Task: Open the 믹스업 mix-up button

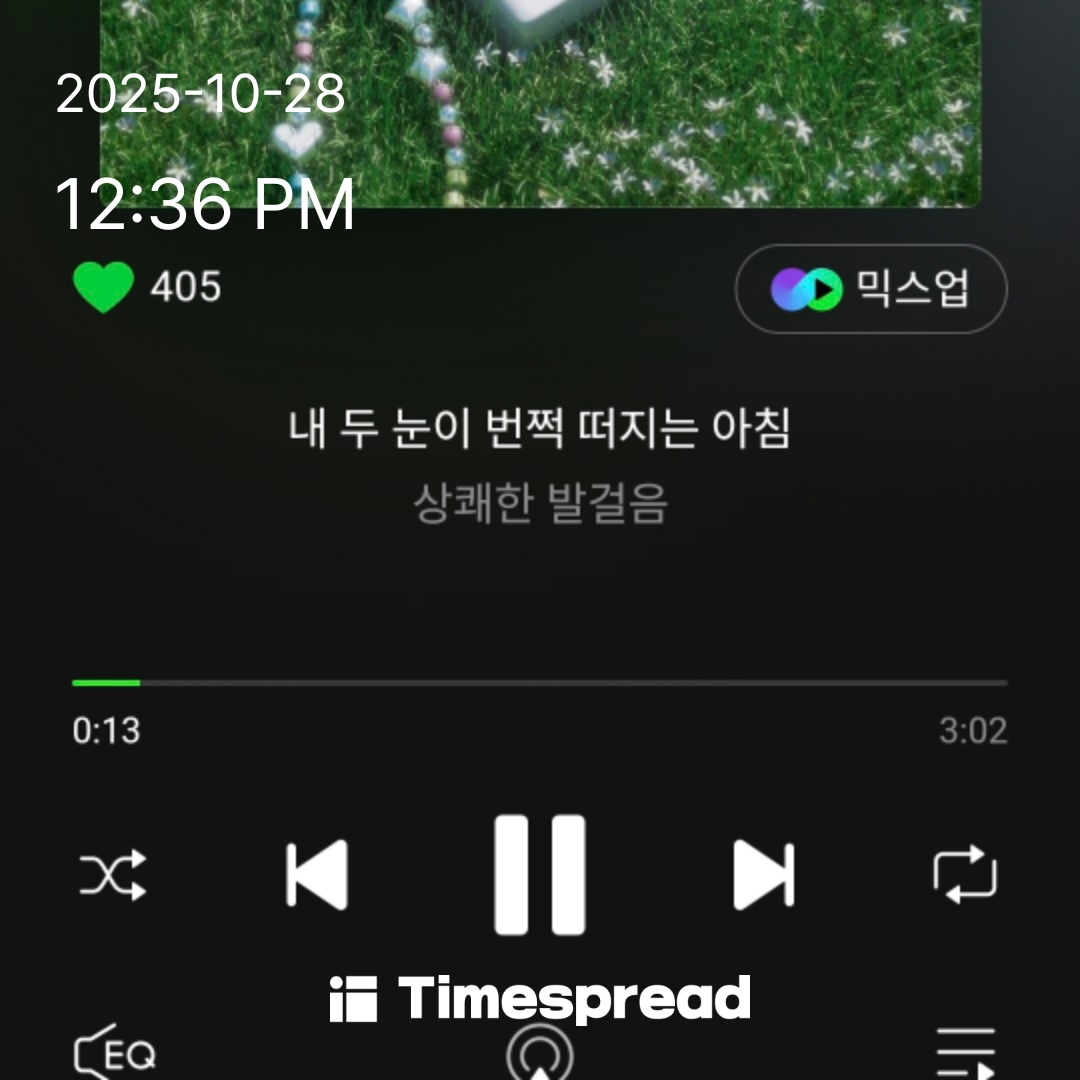Action: click(x=871, y=289)
